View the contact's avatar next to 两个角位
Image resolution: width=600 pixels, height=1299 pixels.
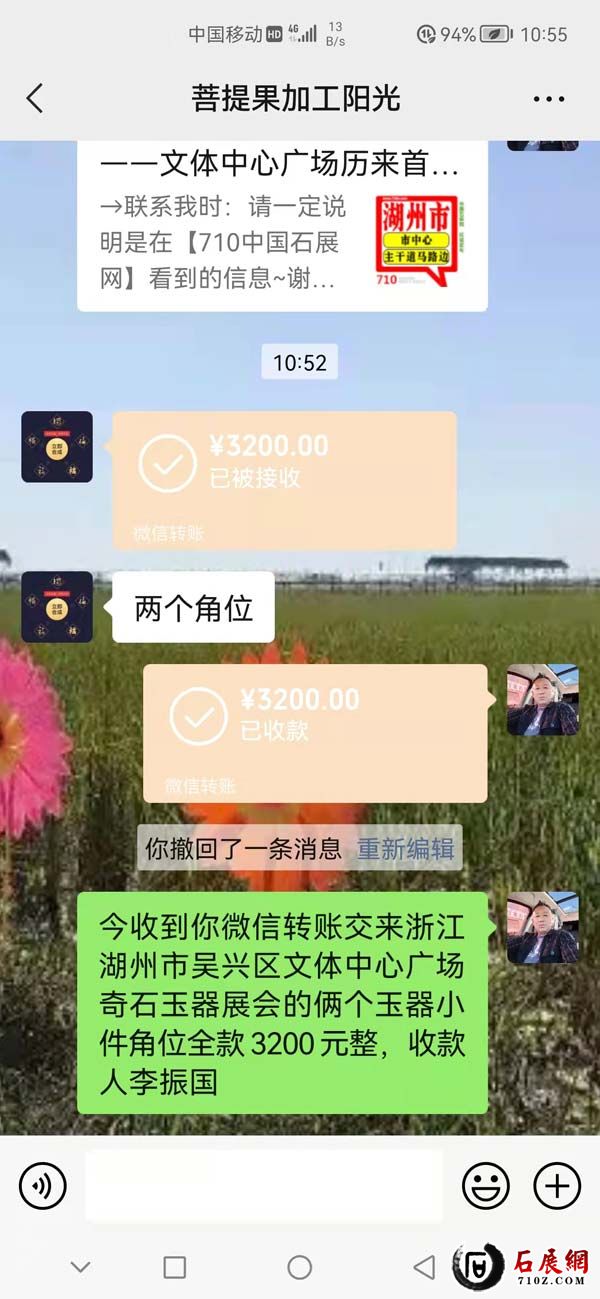[x=57, y=606]
